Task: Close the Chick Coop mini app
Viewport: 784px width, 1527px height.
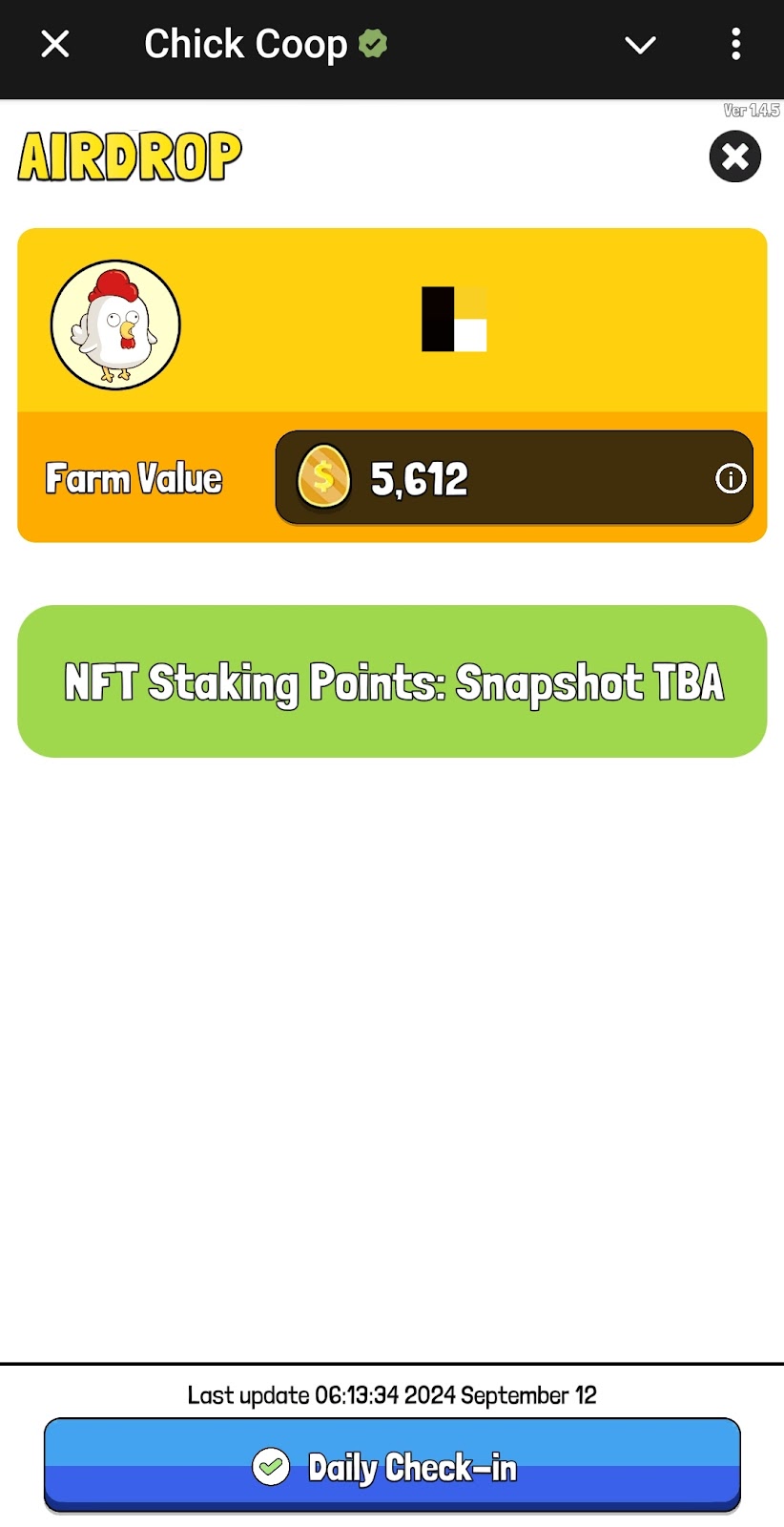Action: (x=55, y=44)
